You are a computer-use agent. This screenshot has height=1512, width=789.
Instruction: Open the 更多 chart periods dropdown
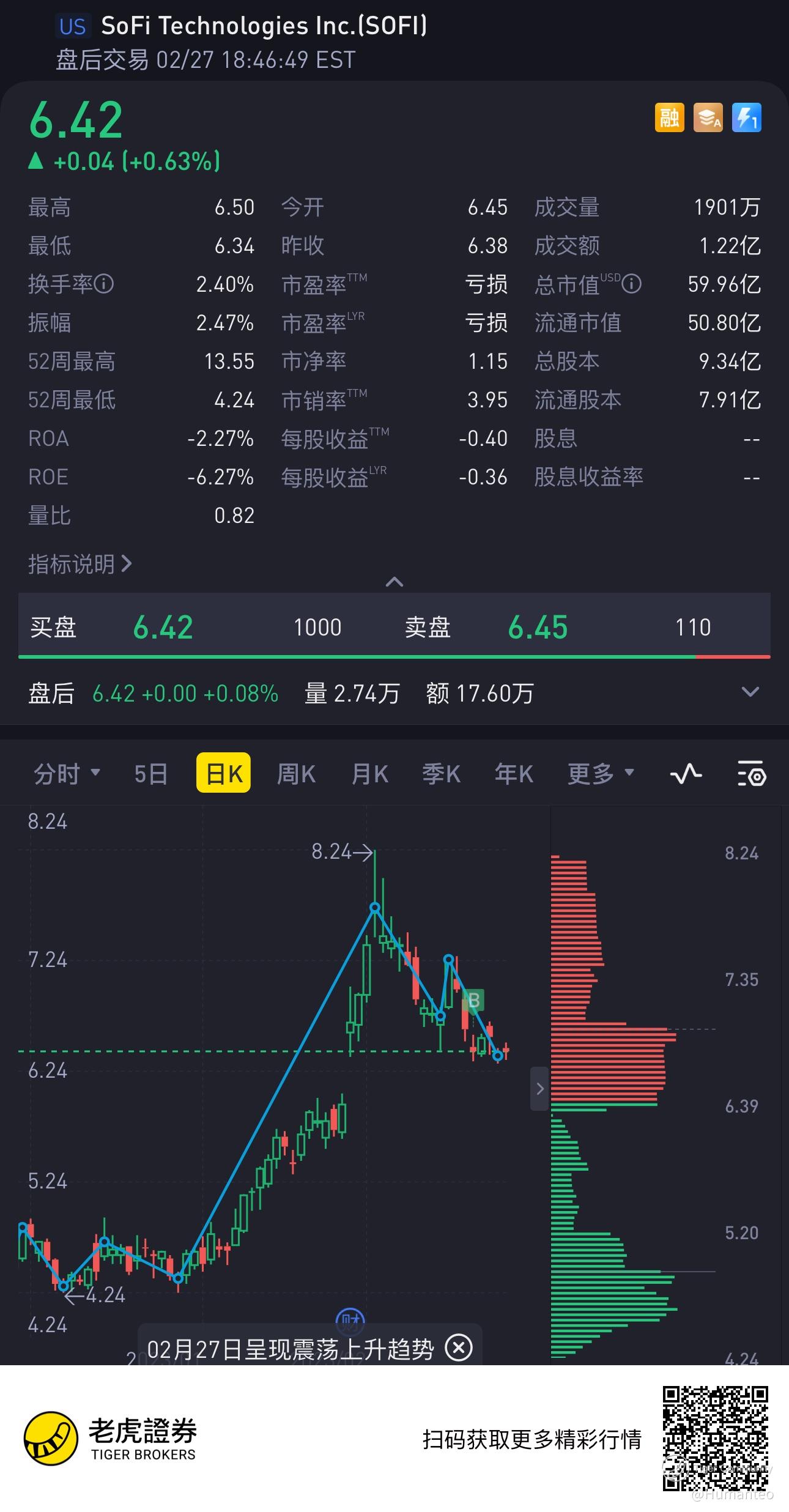[600, 774]
